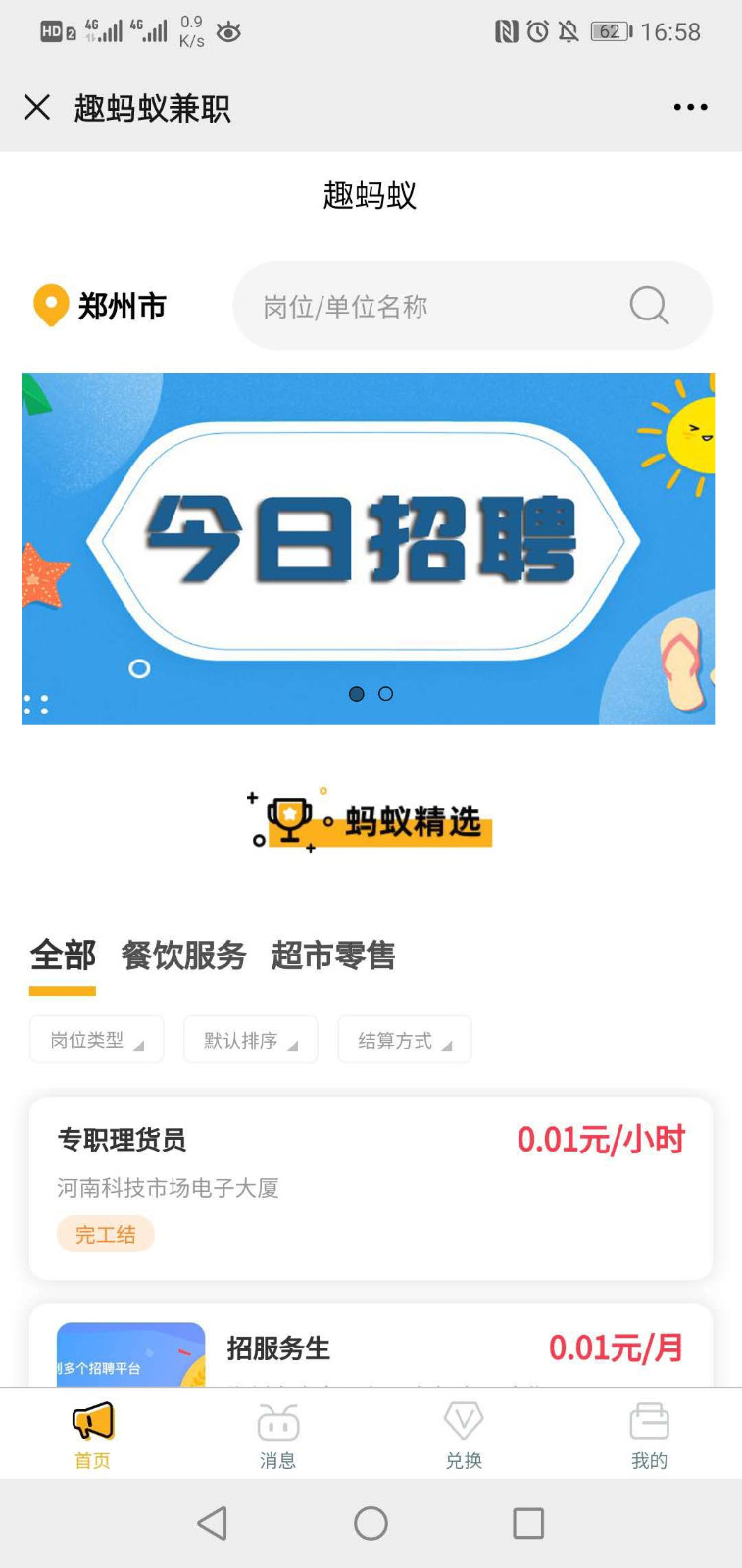
Task: Select the second banner page indicator
Action: click(386, 694)
